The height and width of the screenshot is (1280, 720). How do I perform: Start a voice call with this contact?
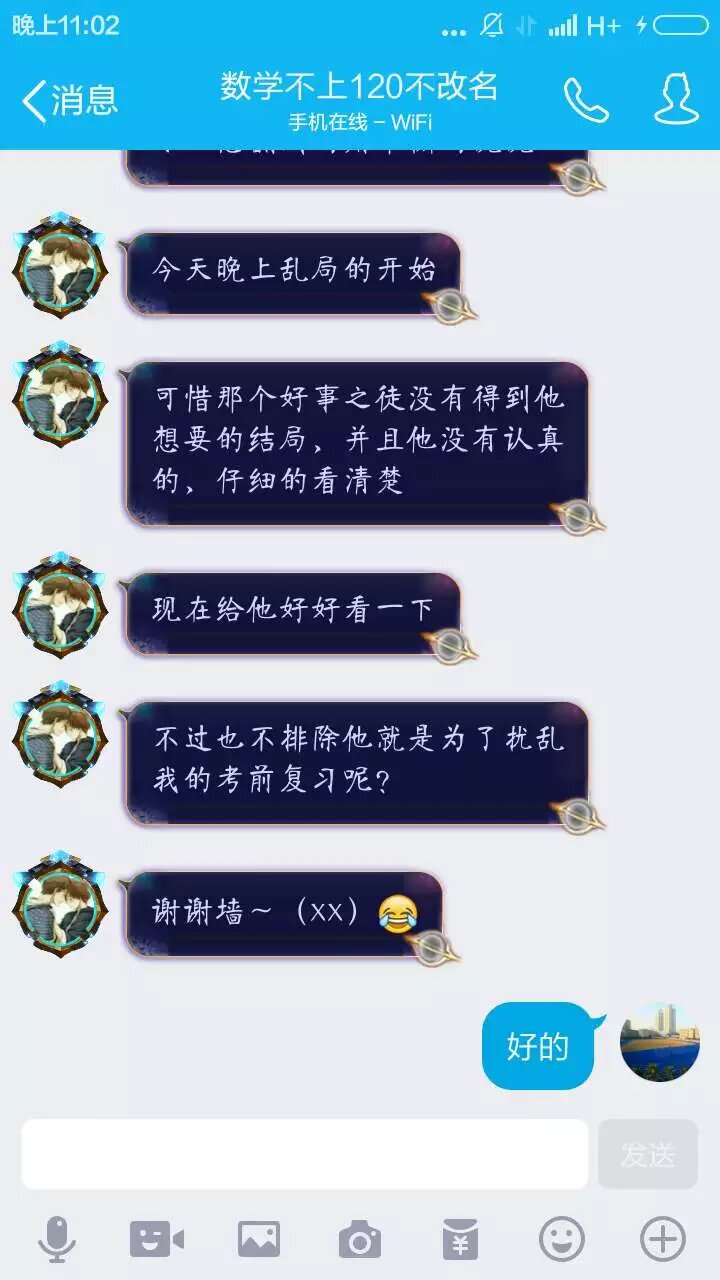point(585,100)
